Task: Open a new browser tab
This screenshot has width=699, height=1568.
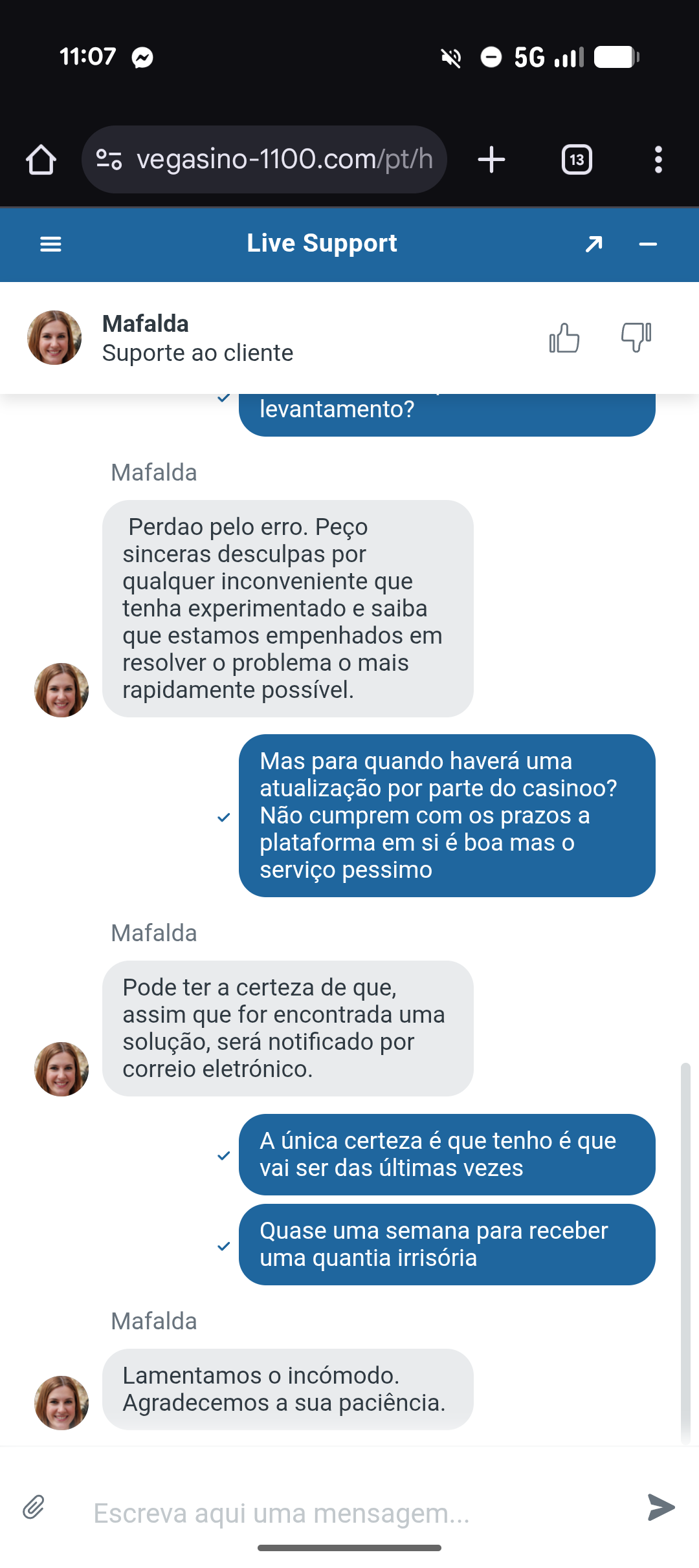Action: [x=491, y=160]
